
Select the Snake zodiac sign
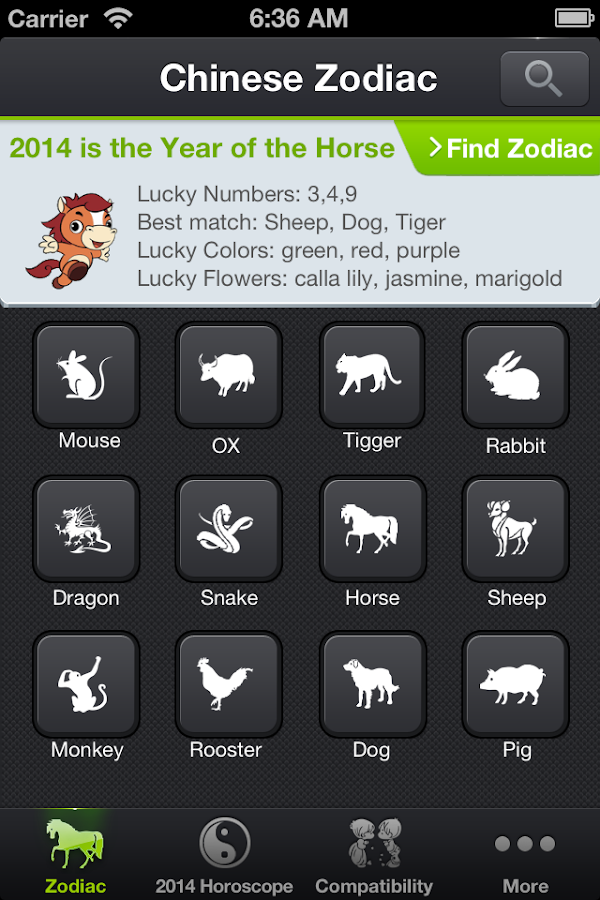coord(228,530)
